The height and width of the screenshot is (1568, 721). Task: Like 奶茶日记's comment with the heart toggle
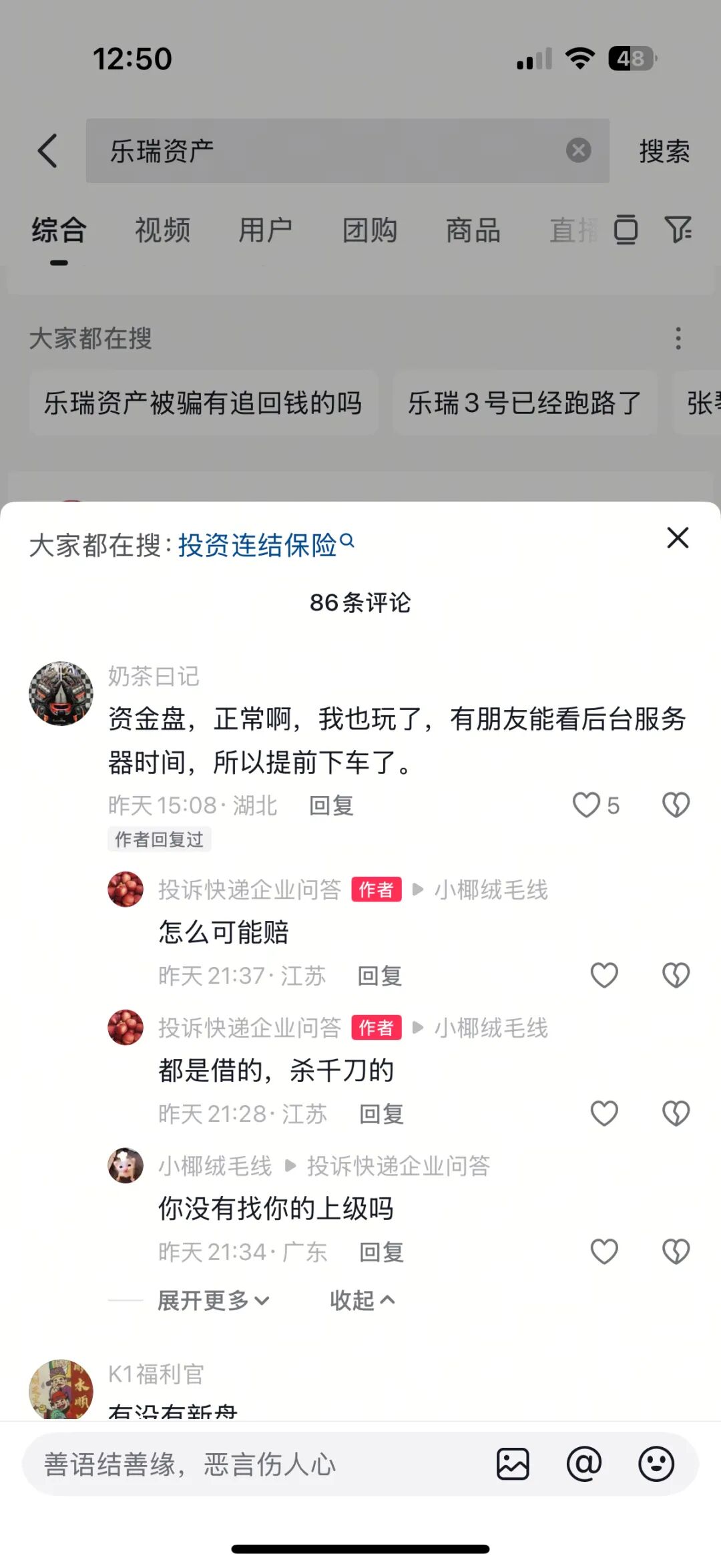pyautogui.click(x=586, y=805)
